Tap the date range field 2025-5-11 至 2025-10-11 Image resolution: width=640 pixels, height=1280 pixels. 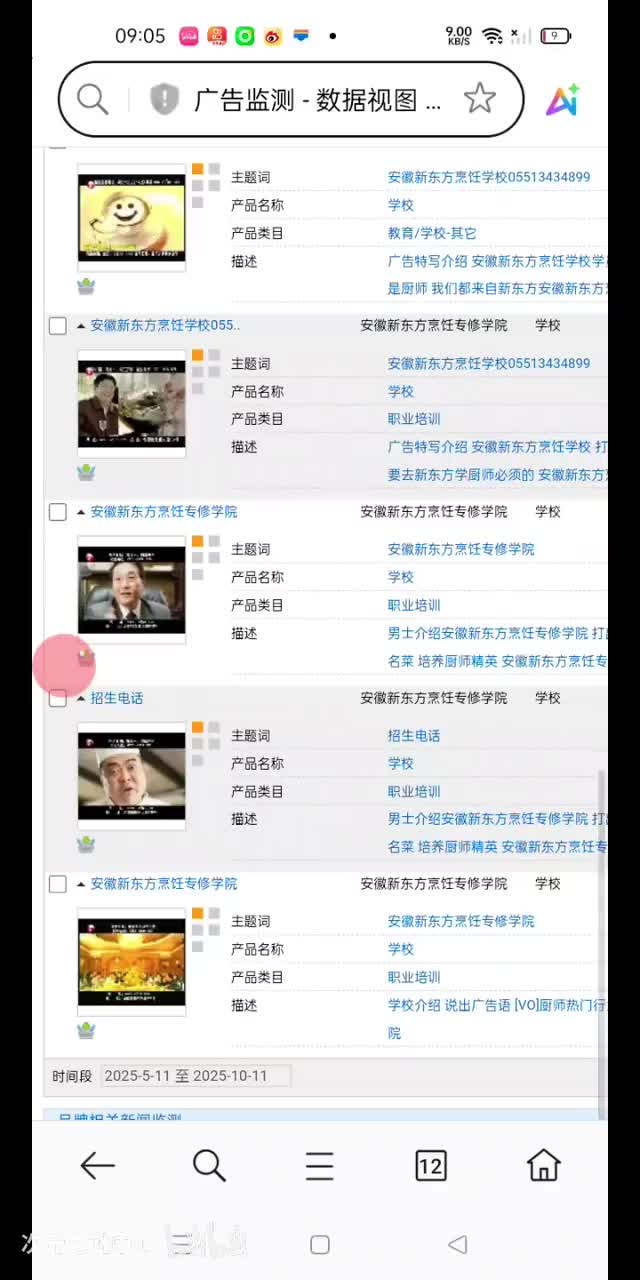195,1076
